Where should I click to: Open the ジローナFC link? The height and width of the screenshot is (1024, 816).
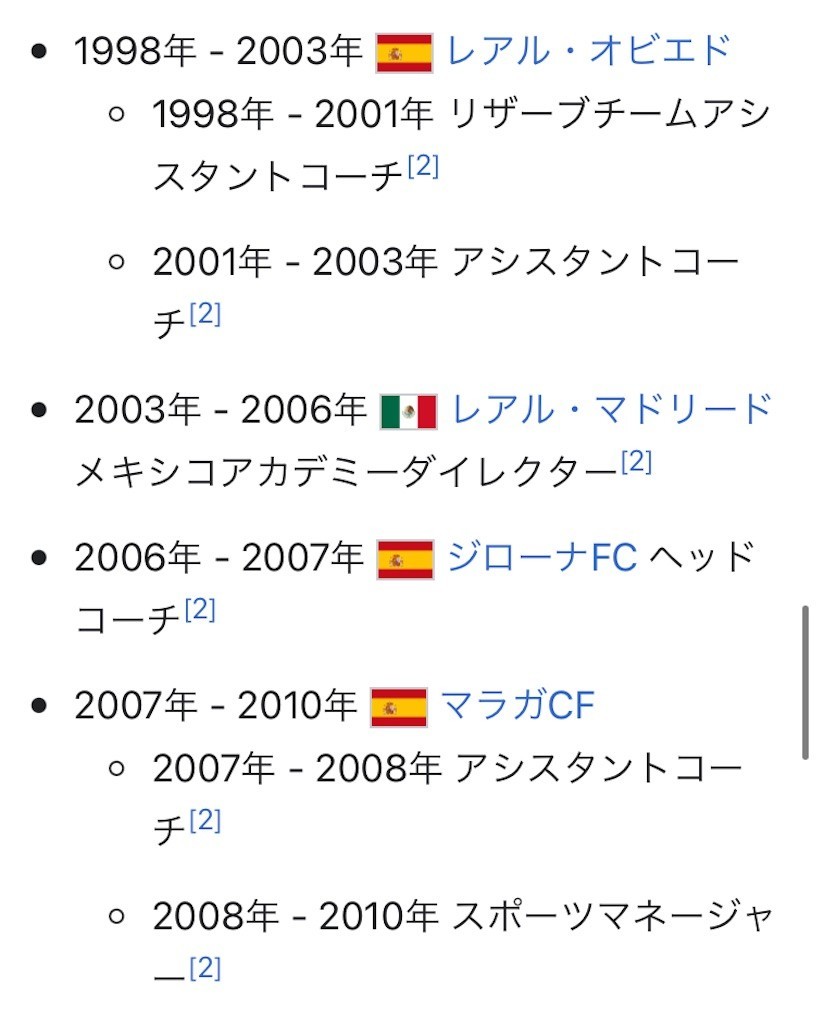tap(542, 558)
